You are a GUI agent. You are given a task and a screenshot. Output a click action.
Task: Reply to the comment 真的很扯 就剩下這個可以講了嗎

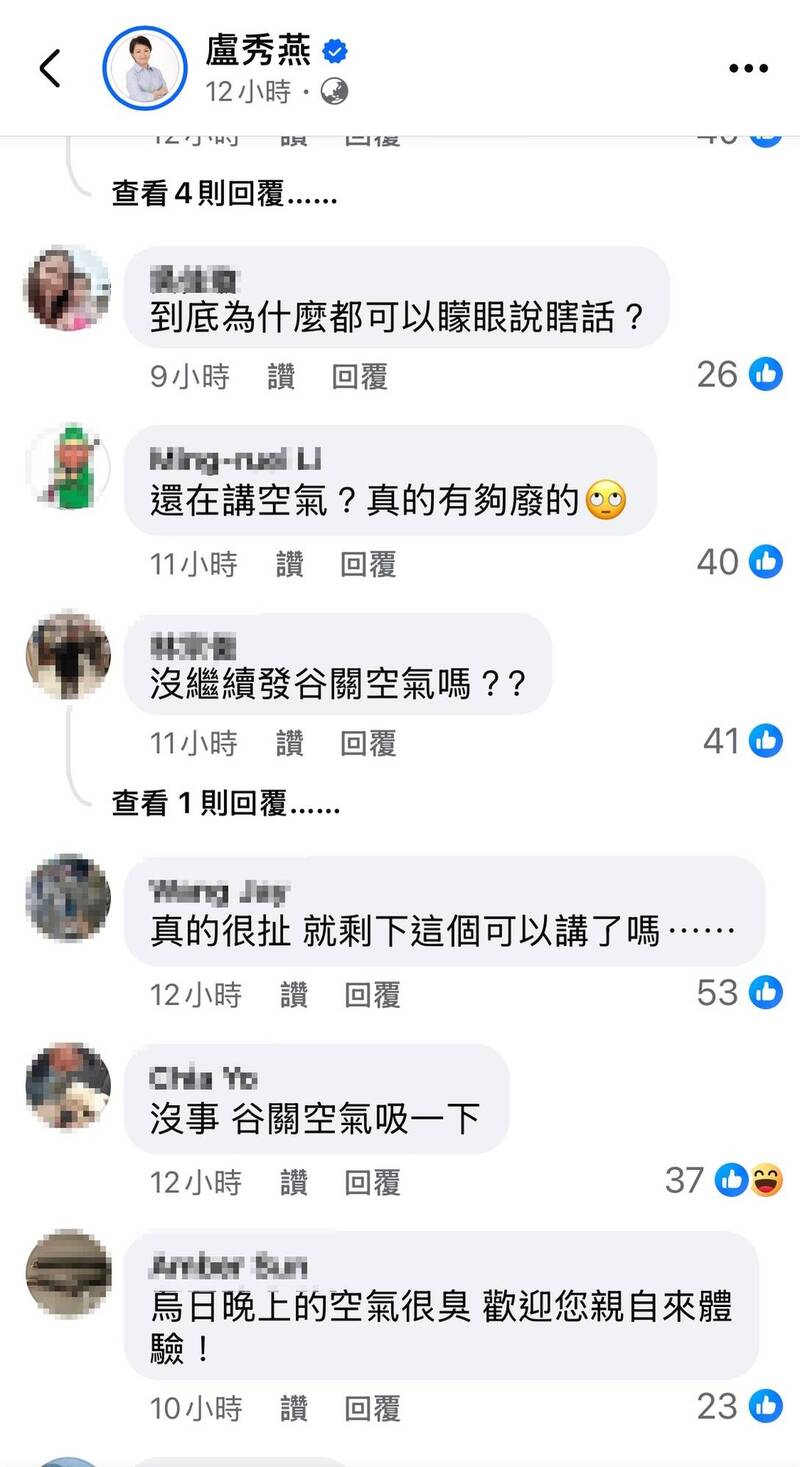click(372, 995)
